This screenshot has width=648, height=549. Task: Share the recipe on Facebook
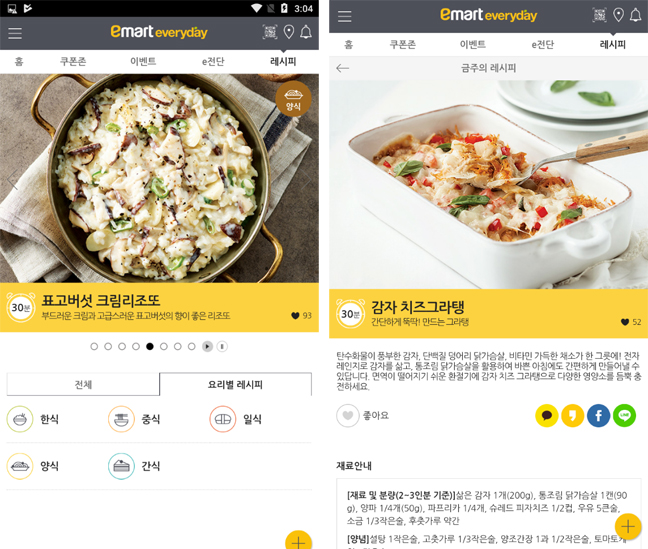point(598,415)
